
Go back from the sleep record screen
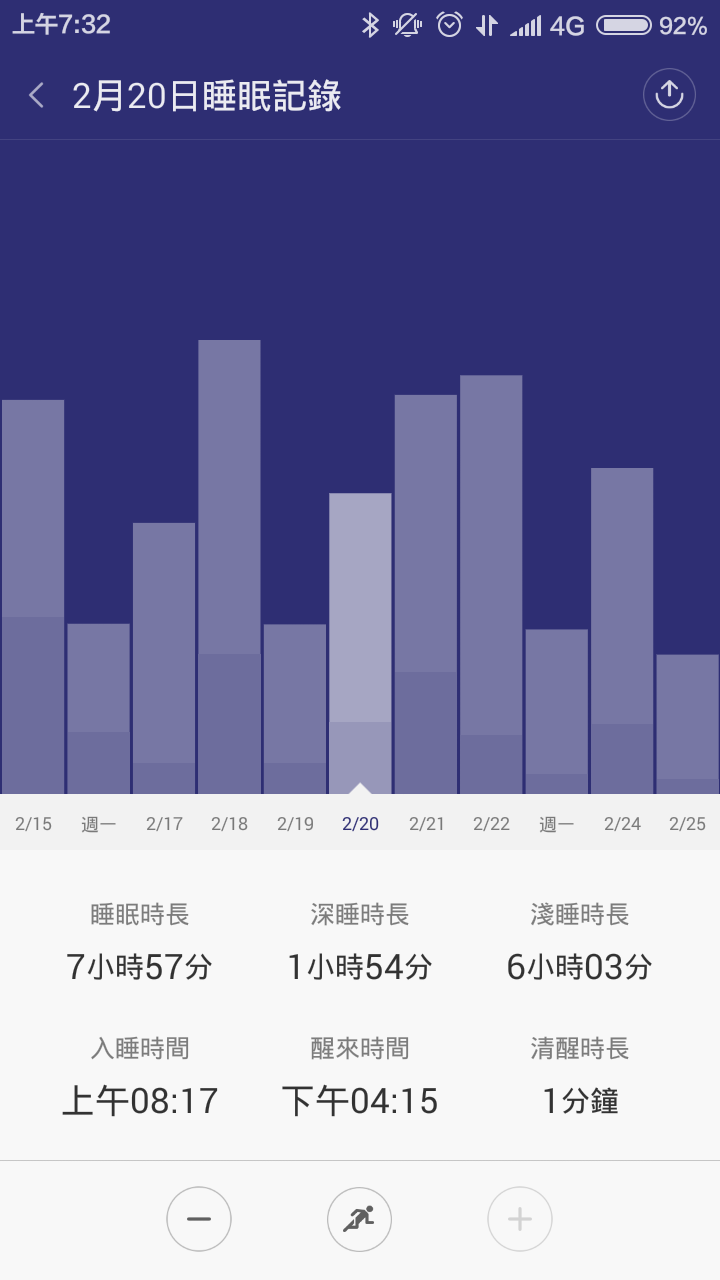tap(37, 96)
